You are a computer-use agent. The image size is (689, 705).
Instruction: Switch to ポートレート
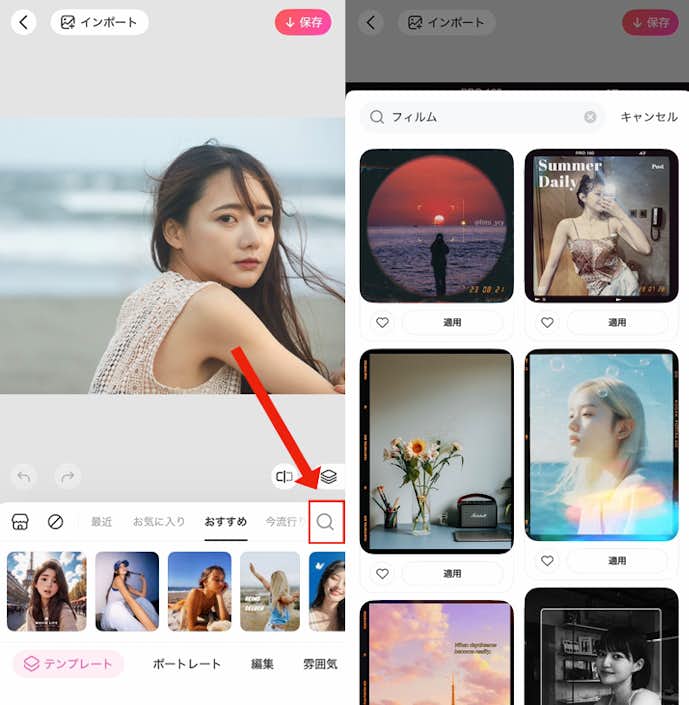point(186,664)
